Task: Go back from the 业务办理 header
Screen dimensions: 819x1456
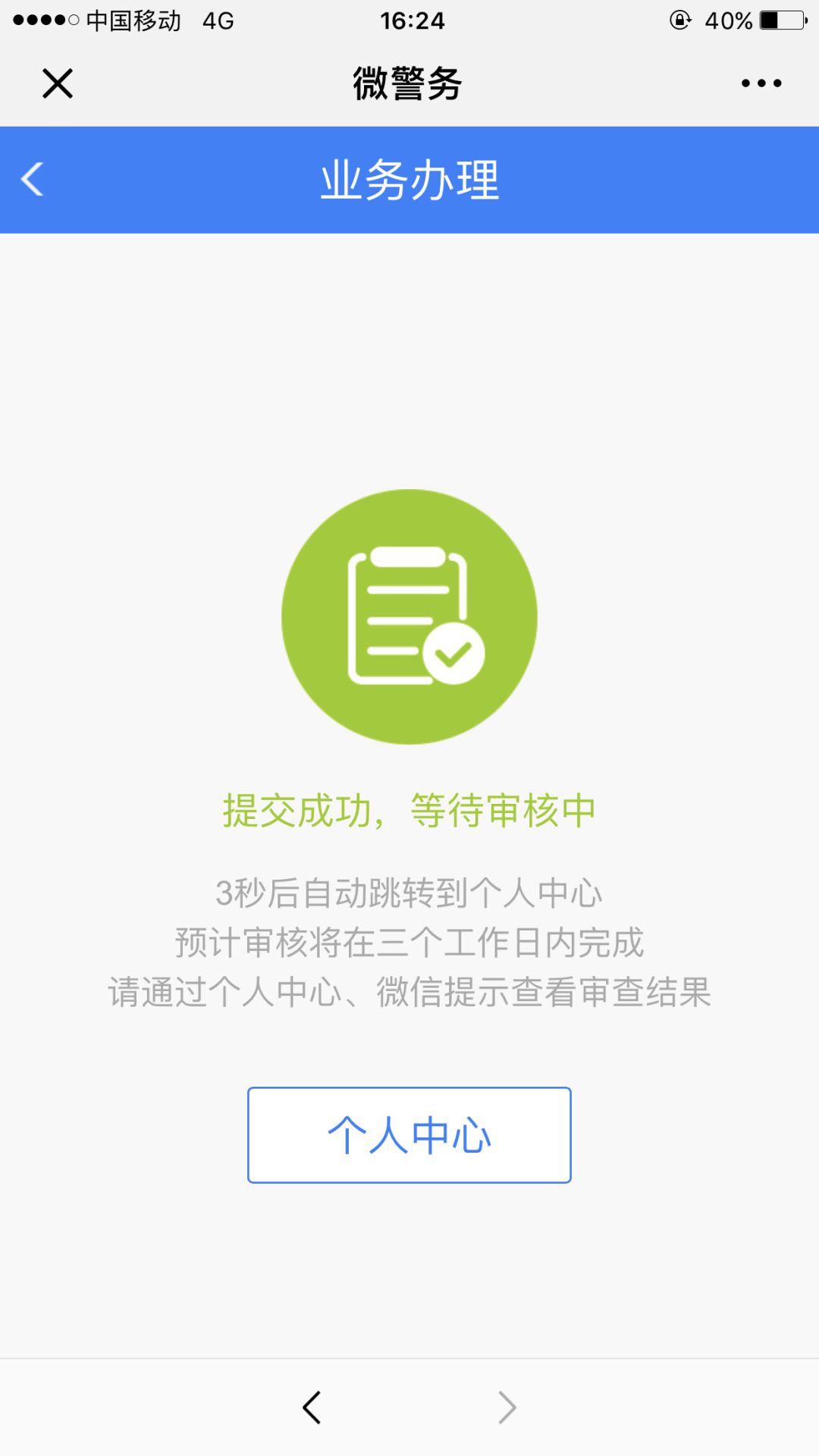Action: [33, 180]
